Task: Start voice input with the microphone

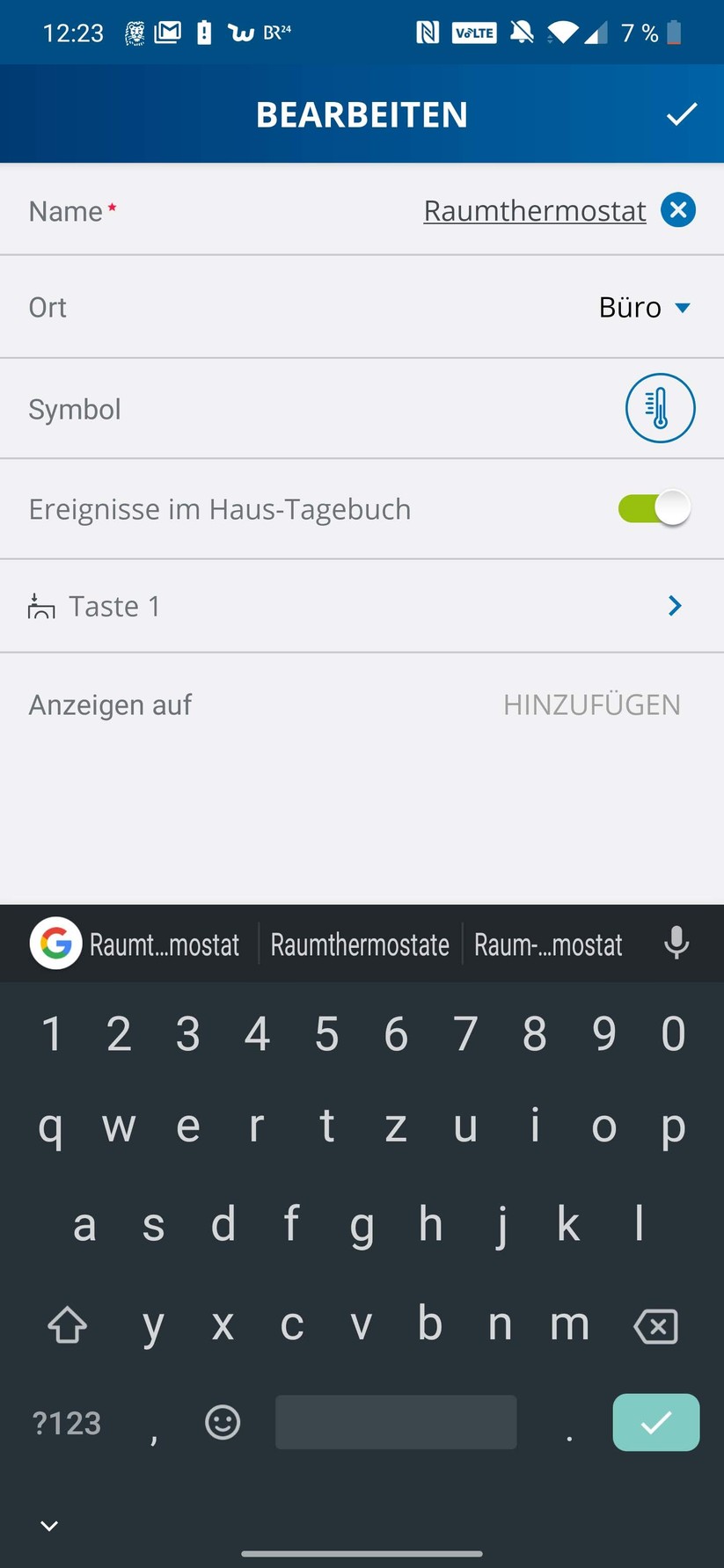Action: (676, 943)
